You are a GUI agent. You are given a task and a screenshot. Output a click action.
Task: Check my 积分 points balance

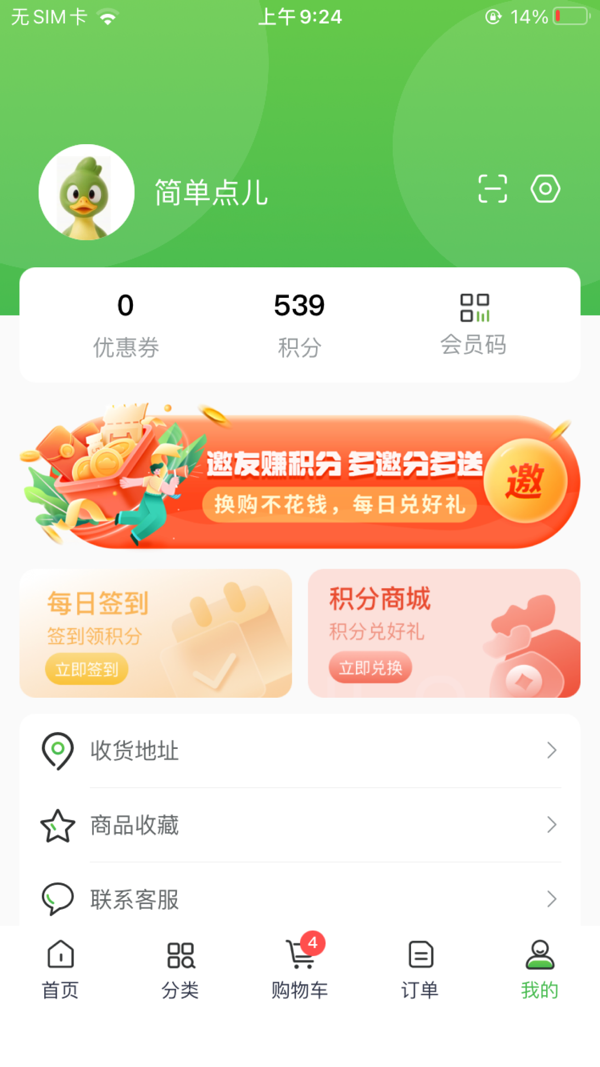(x=299, y=324)
